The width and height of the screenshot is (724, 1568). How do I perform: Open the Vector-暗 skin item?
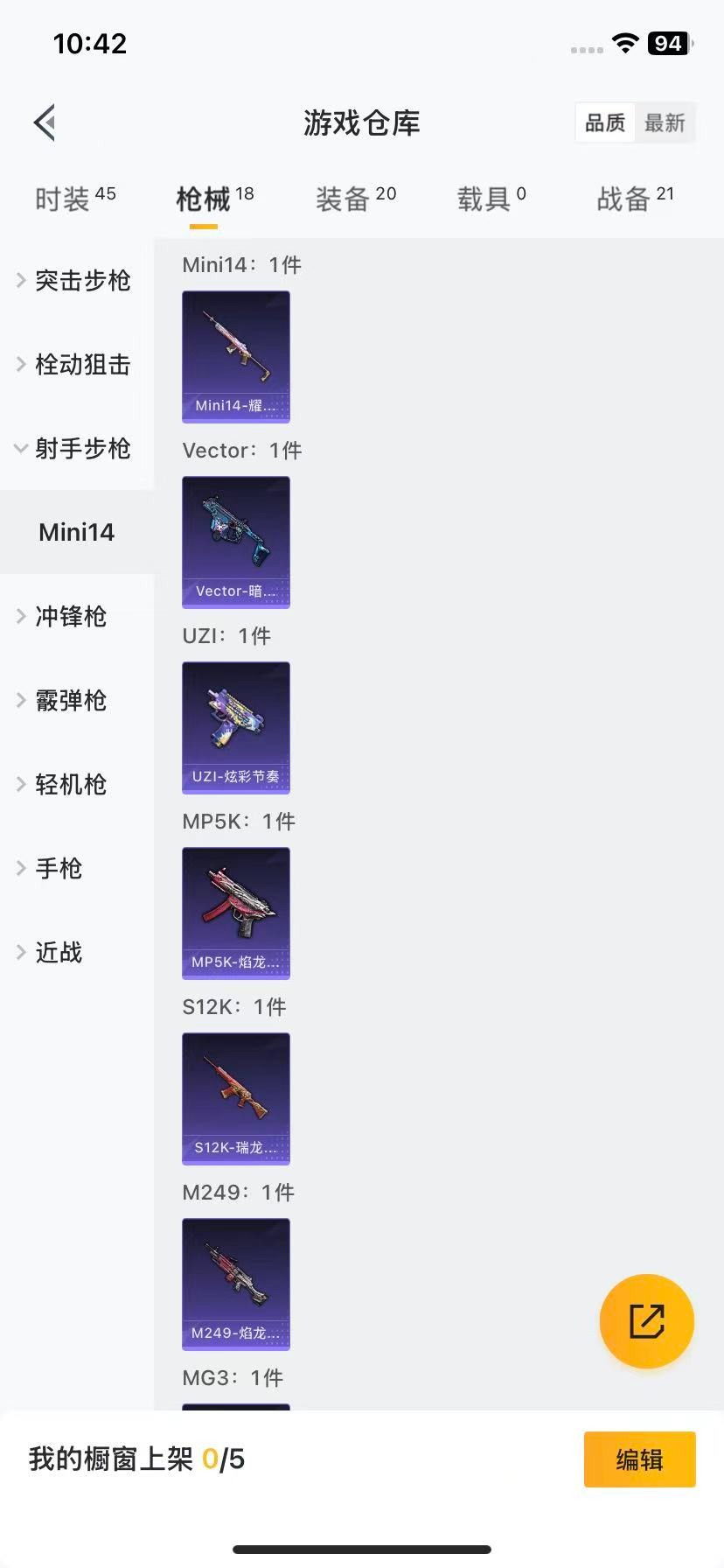pos(236,542)
